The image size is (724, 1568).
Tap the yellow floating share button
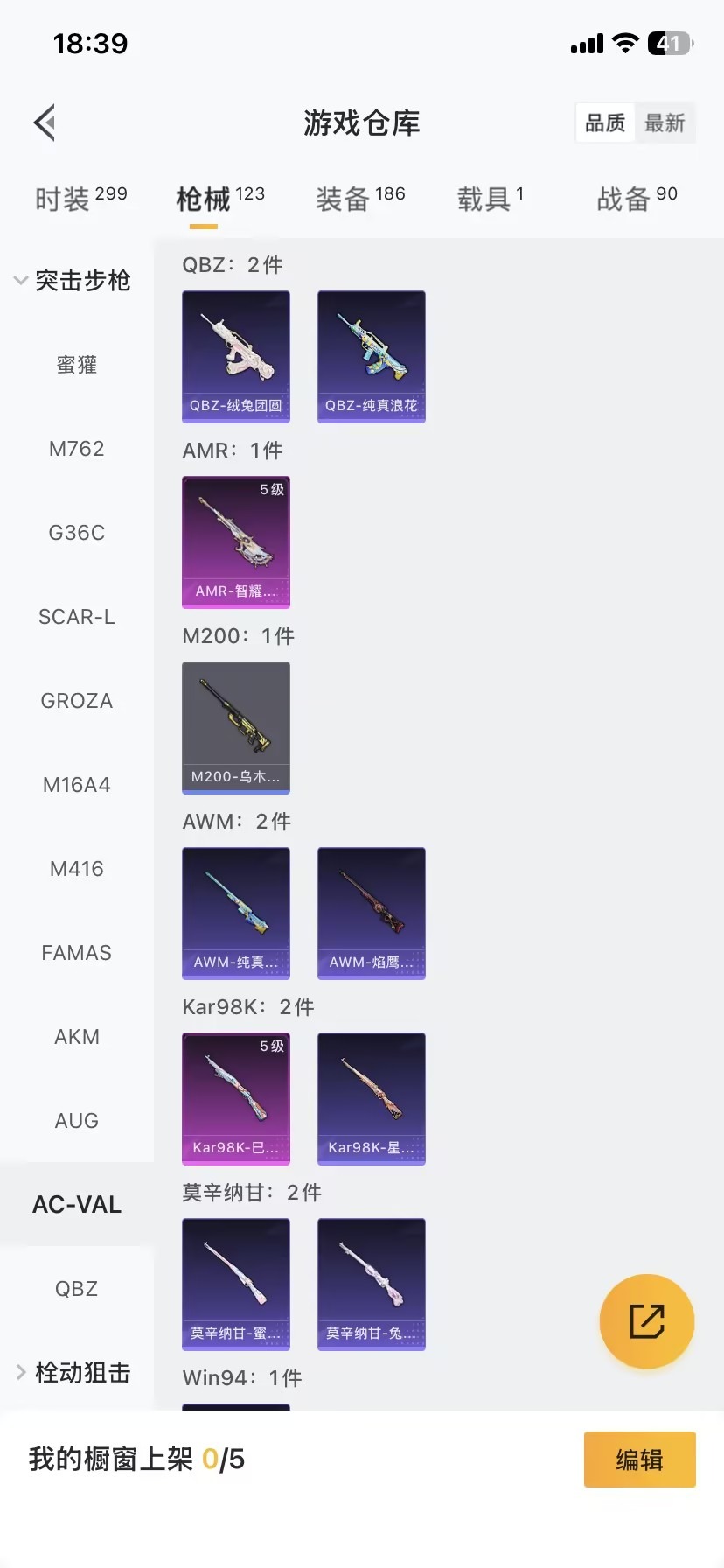click(x=647, y=1321)
